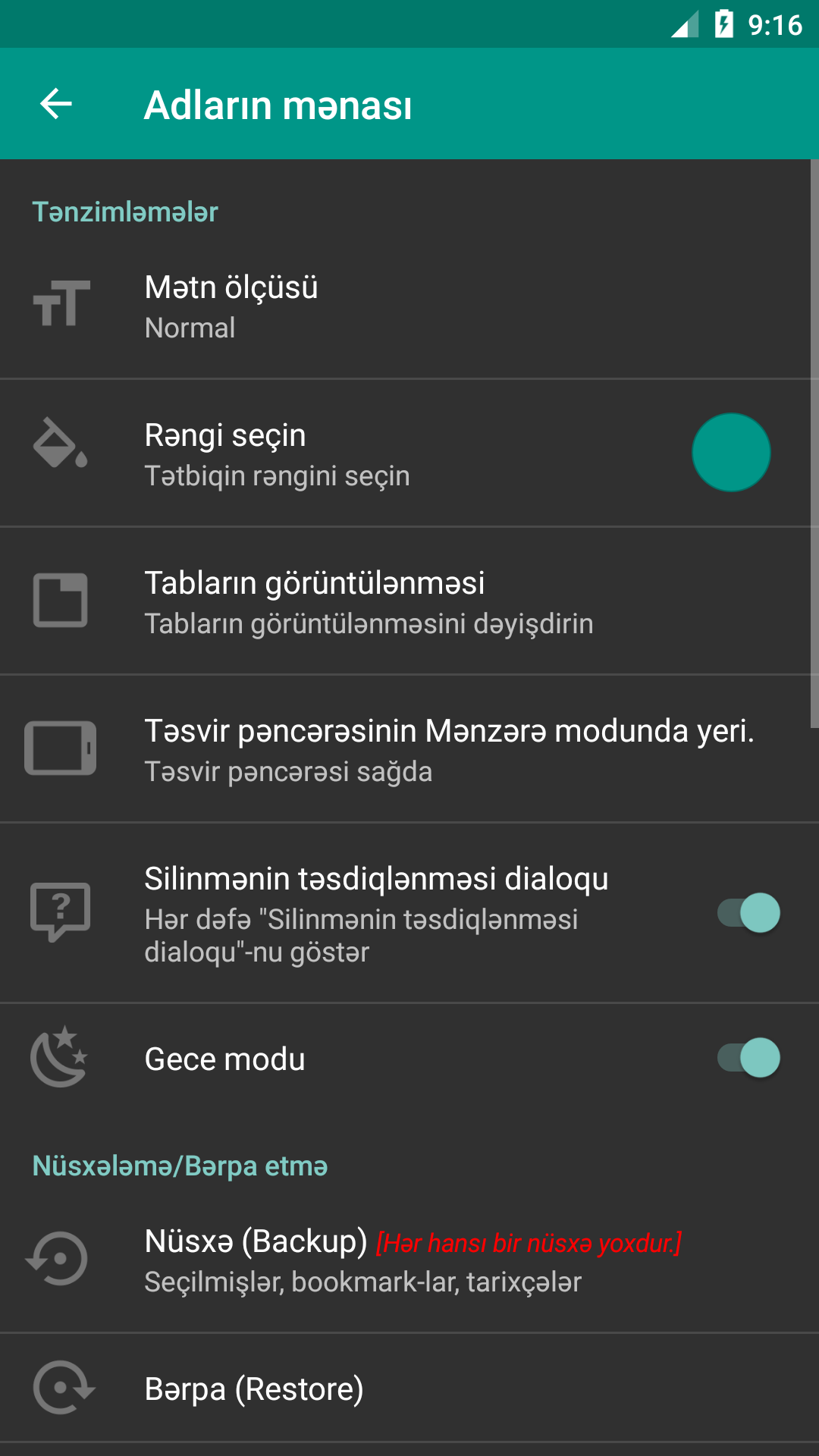Select the Nüsxələmə/Bərpa etmə section header
The width and height of the screenshot is (819, 1456).
pyautogui.click(x=180, y=1167)
